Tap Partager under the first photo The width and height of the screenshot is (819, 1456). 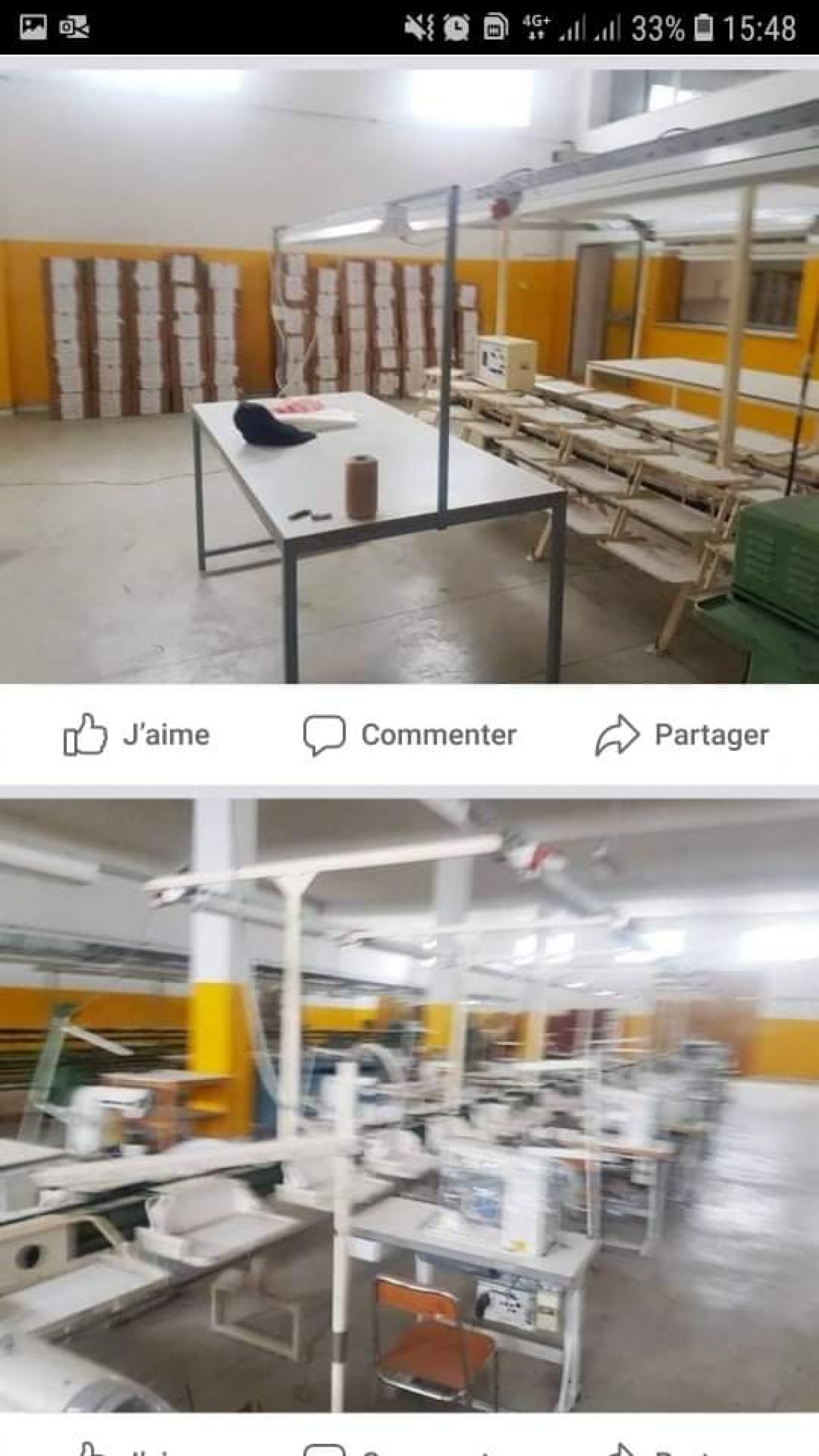coord(682,735)
